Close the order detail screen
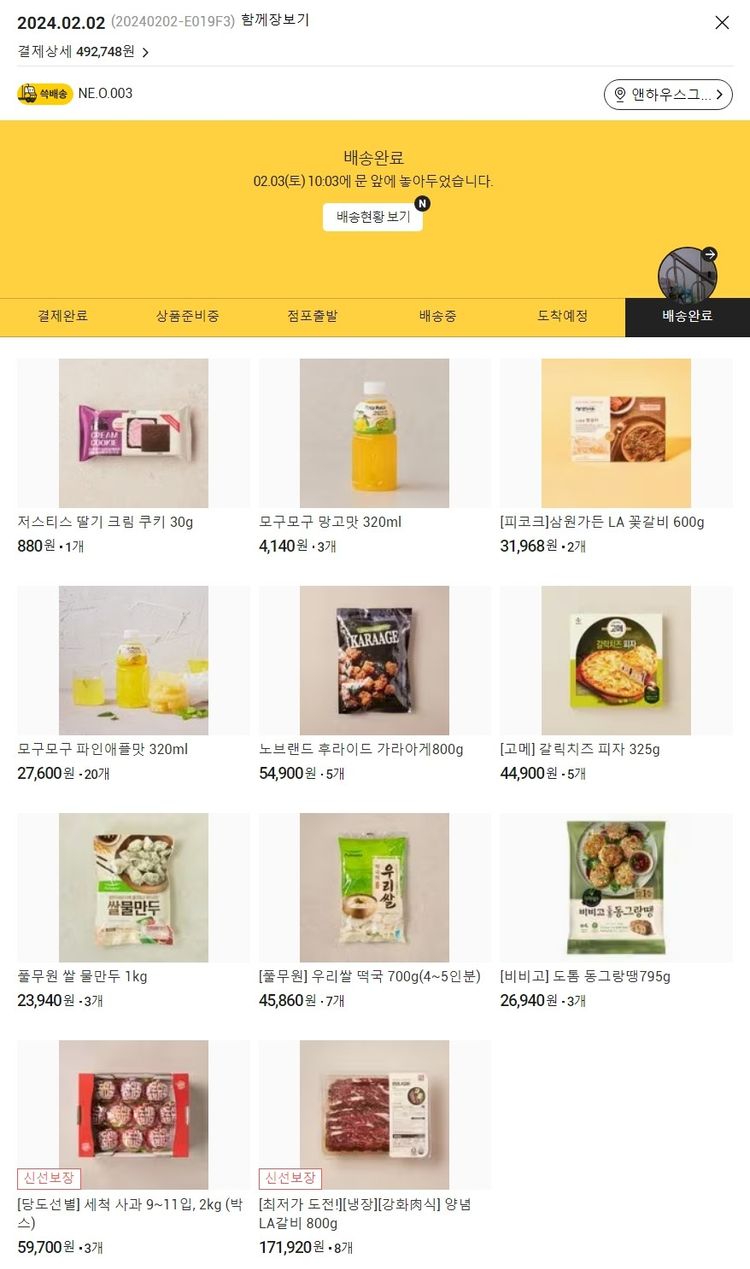750x1269 pixels. pyautogui.click(x=722, y=22)
